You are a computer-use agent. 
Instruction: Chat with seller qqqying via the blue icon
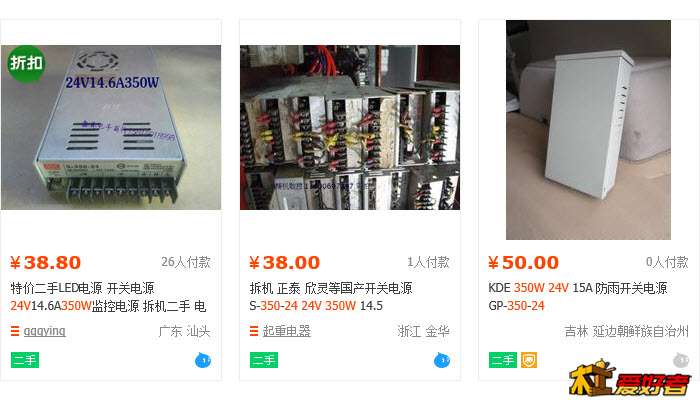[x=202, y=360]
